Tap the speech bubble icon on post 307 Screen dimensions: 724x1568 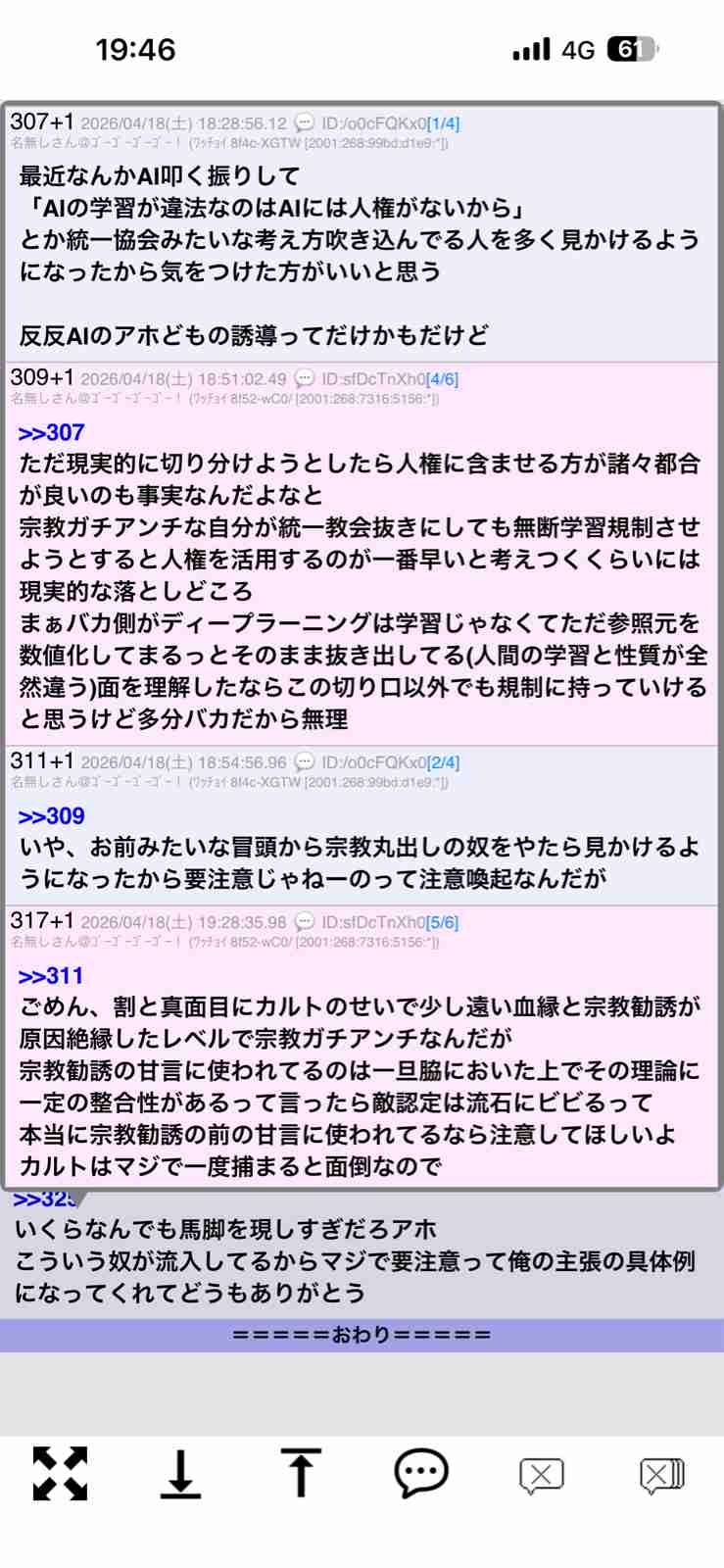pos(305,123)
